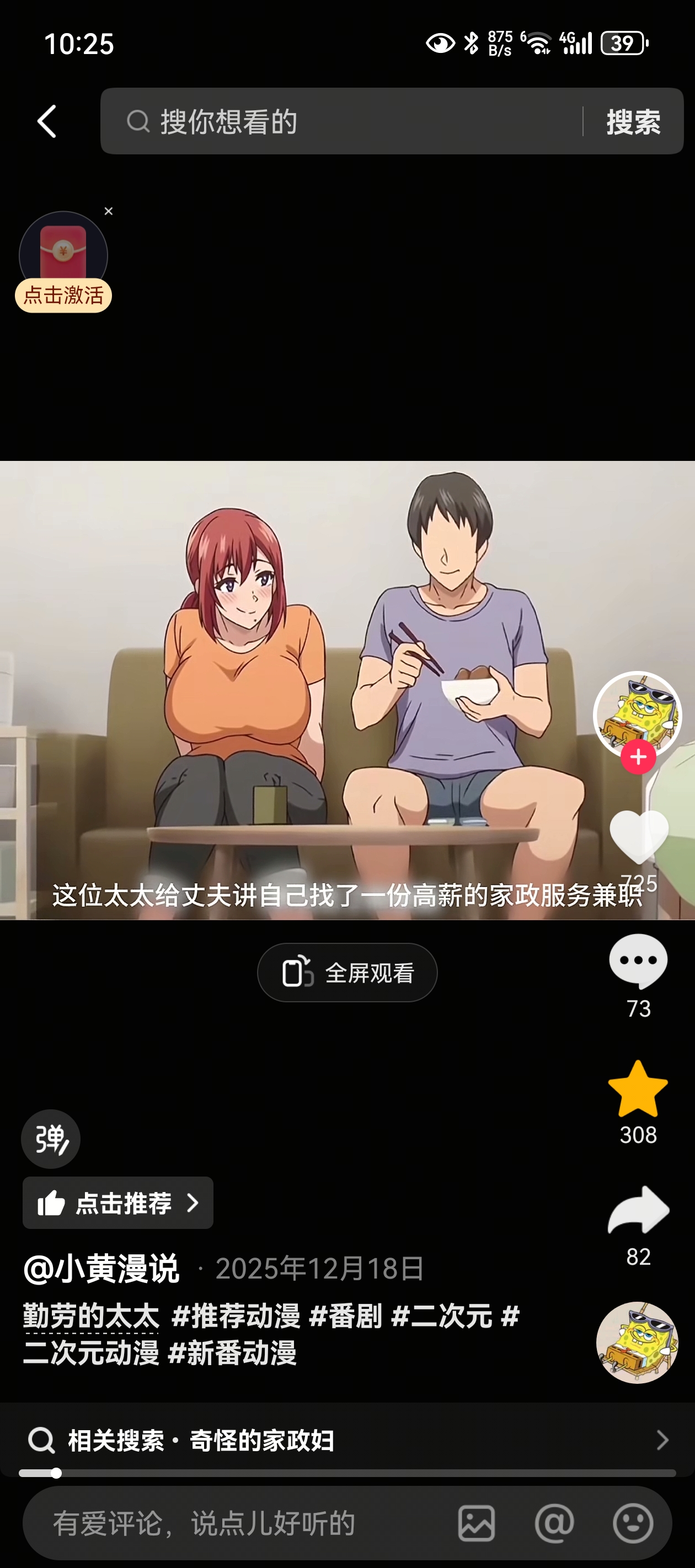Open the #推荐动漫 hashtag
The height and width of the screenshot is (1568, 695).
236,1316
